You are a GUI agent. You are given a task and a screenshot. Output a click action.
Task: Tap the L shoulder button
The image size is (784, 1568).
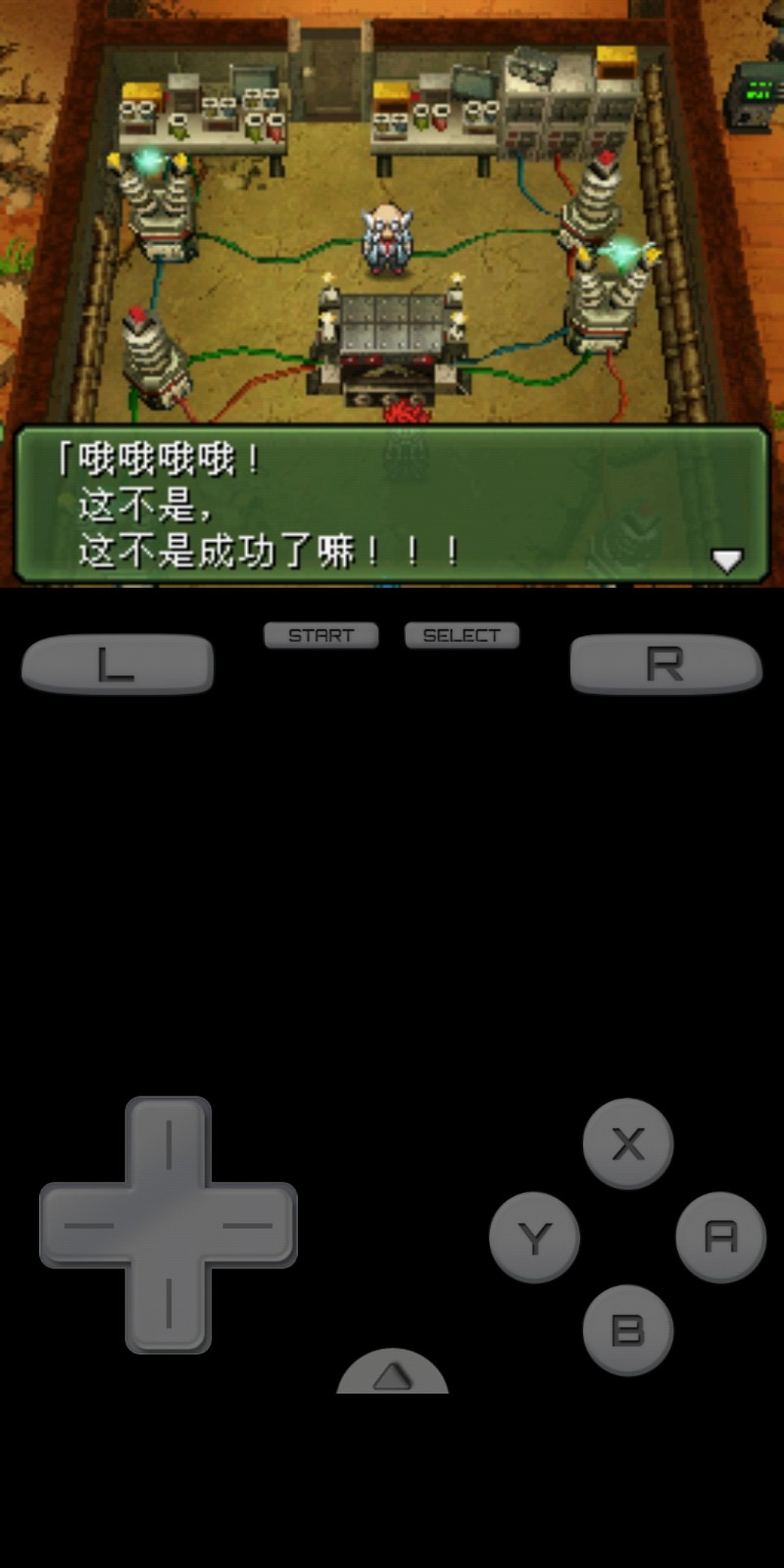(x=118, y=664)
